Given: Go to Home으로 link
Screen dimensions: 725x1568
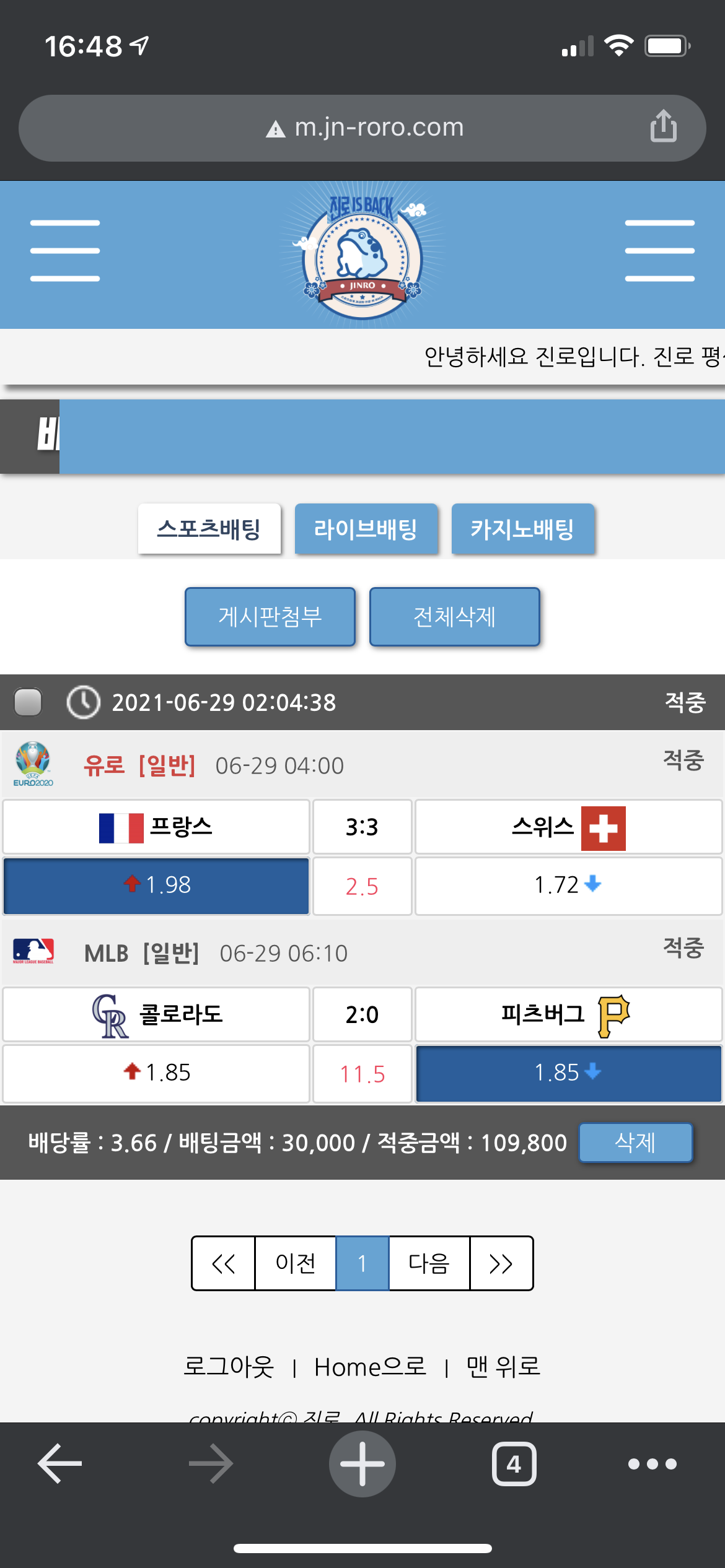Looking at the screenshot, I should click(x=370, y=1367).
